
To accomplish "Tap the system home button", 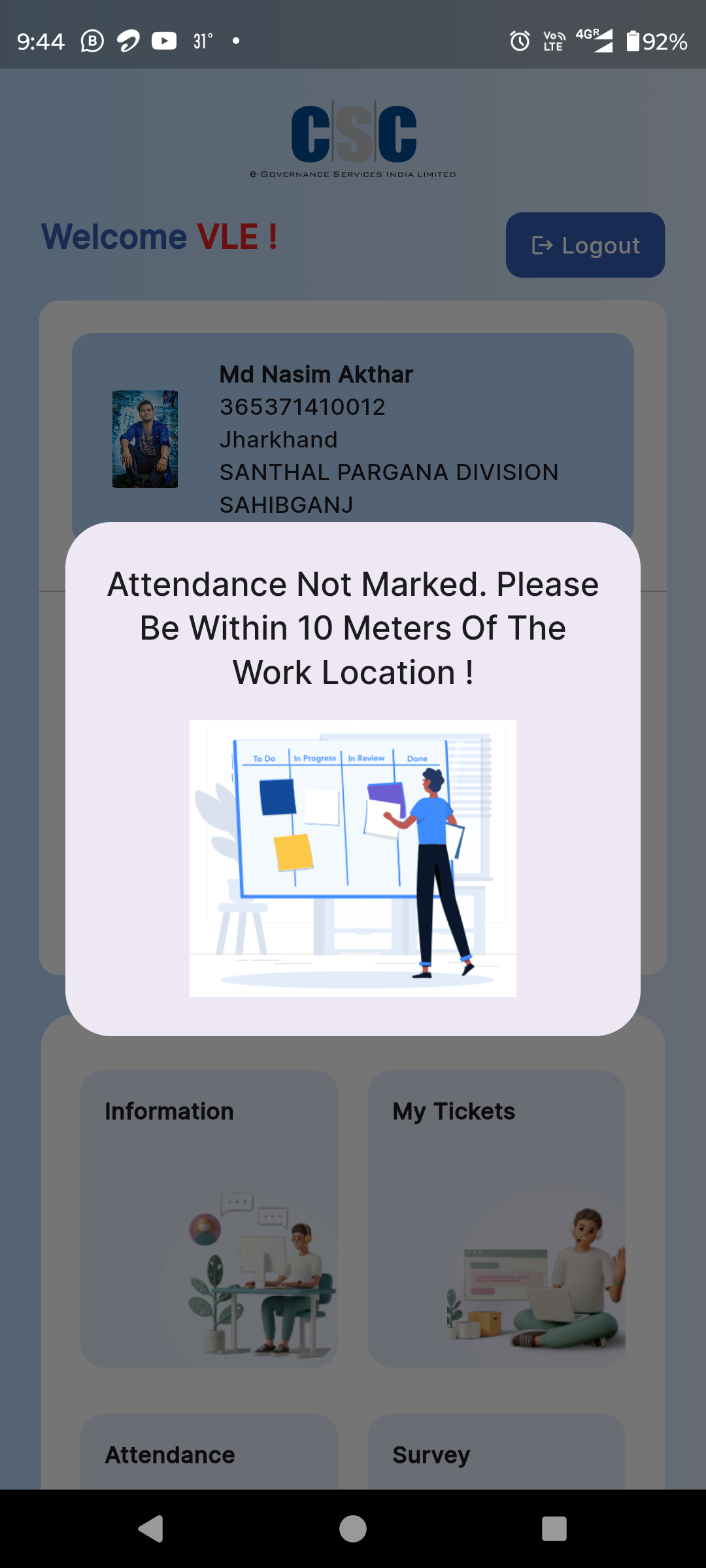I will pyautogui.click(x=353, y=1529).
